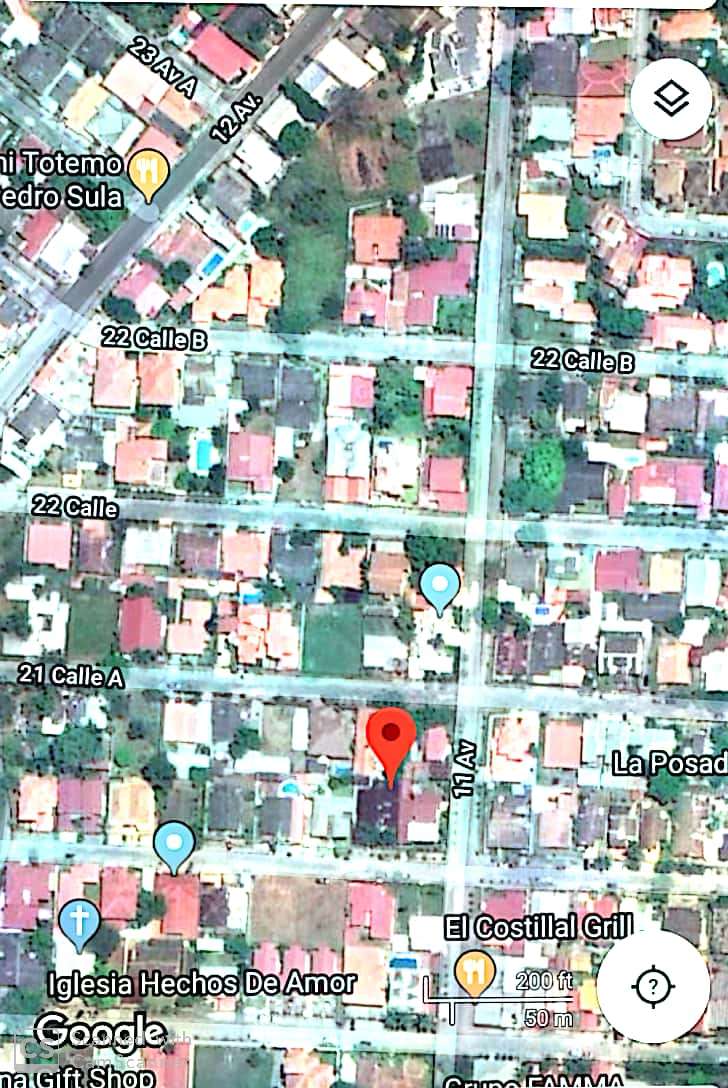Open the Totemo restaurant marker
The image size is (728, 1088).
(x=149, y=175)
